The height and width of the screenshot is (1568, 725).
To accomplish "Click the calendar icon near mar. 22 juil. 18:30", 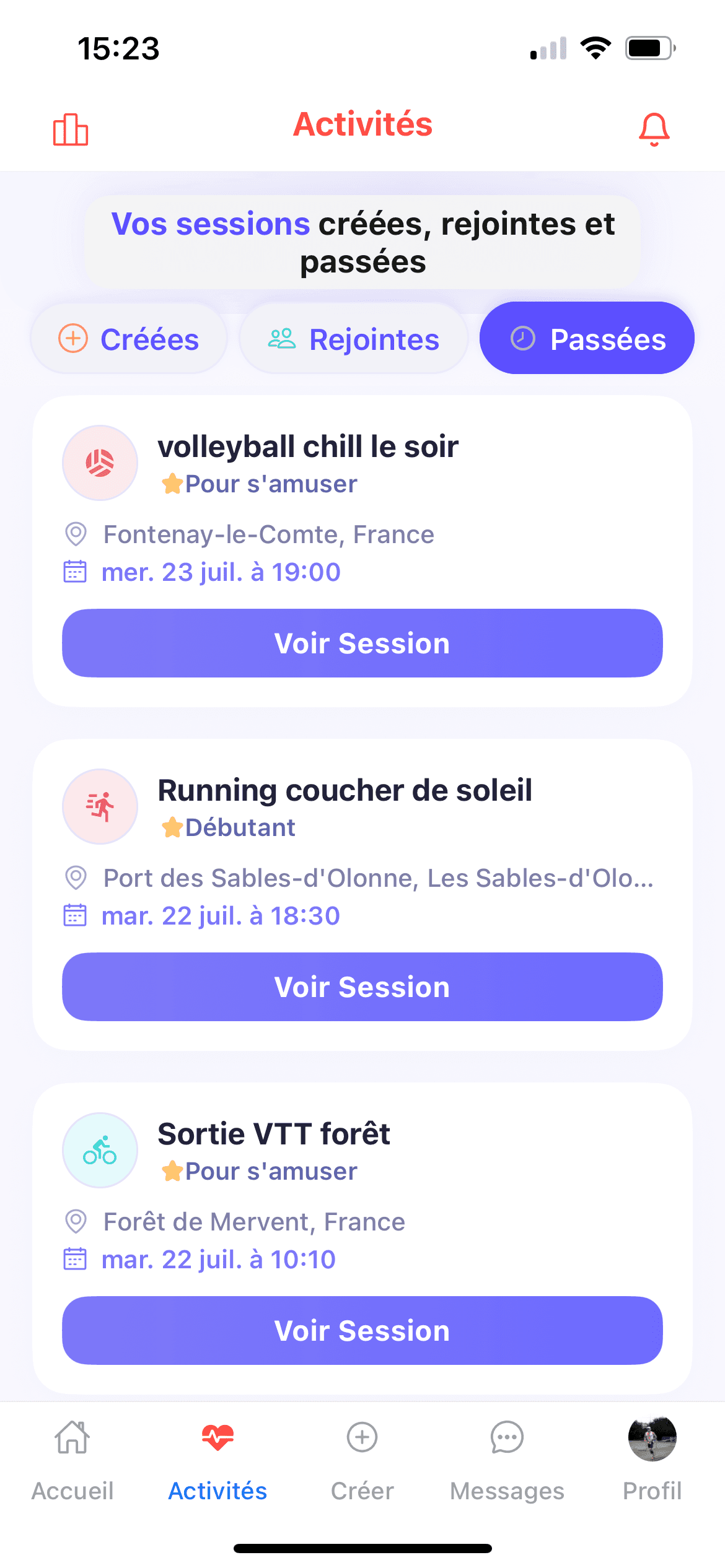I will point(75,915).
